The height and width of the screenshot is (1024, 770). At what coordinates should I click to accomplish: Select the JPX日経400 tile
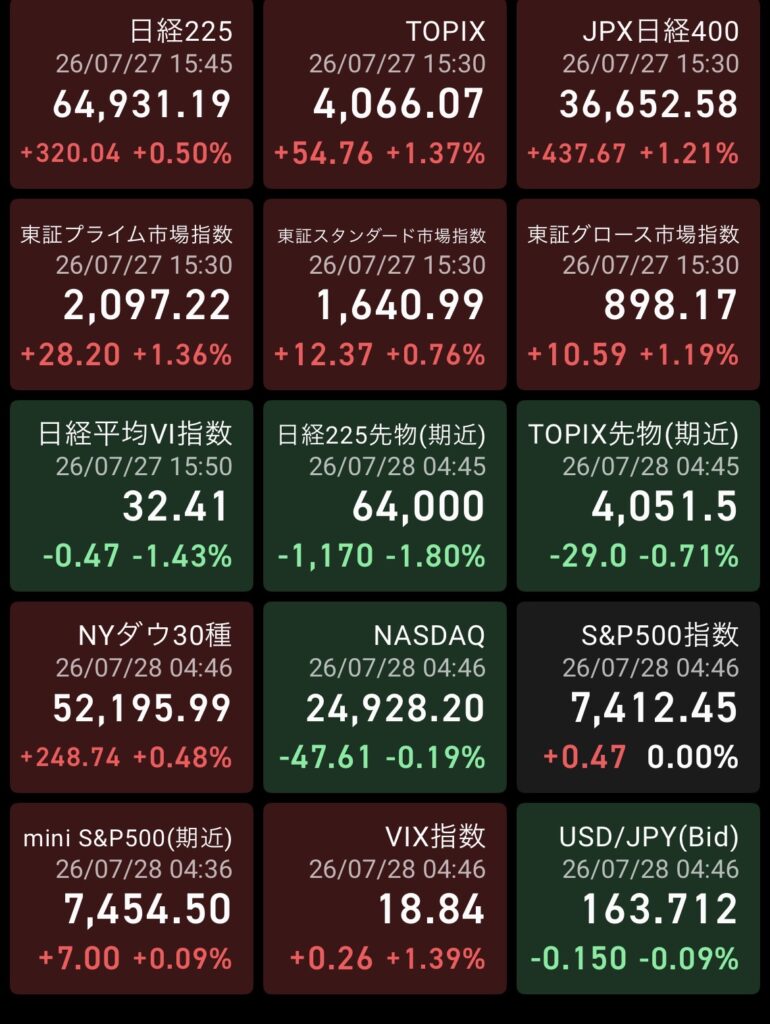coord(638,93)
